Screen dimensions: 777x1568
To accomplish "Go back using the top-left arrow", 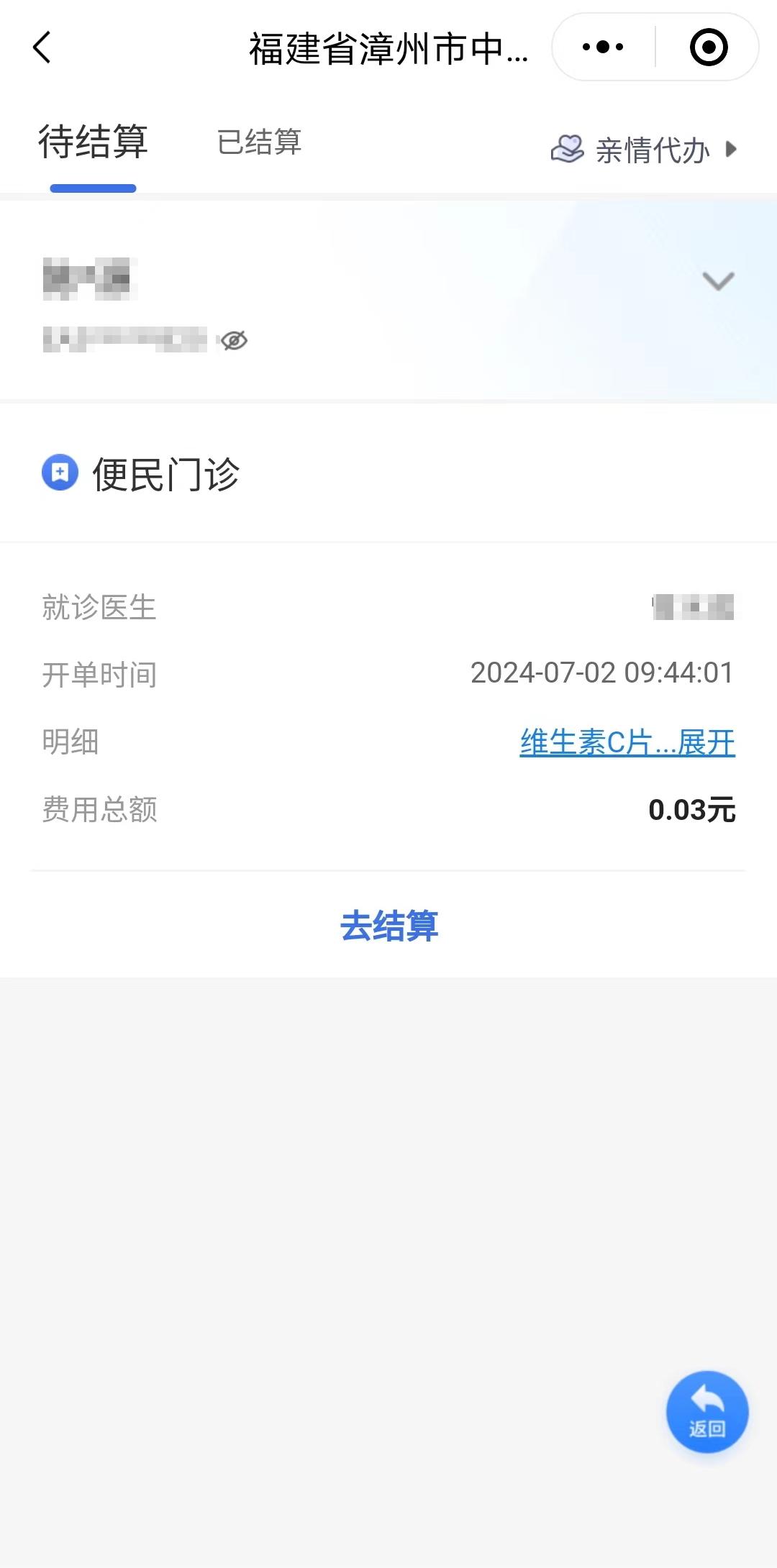I will coord(42,47).
